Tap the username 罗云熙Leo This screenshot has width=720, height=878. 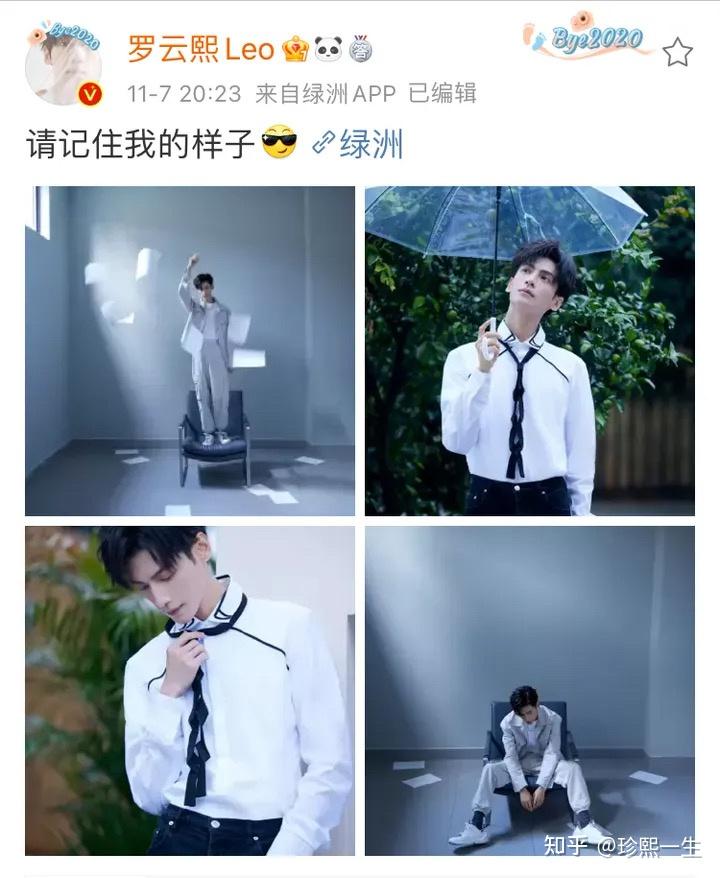point(201,47)
